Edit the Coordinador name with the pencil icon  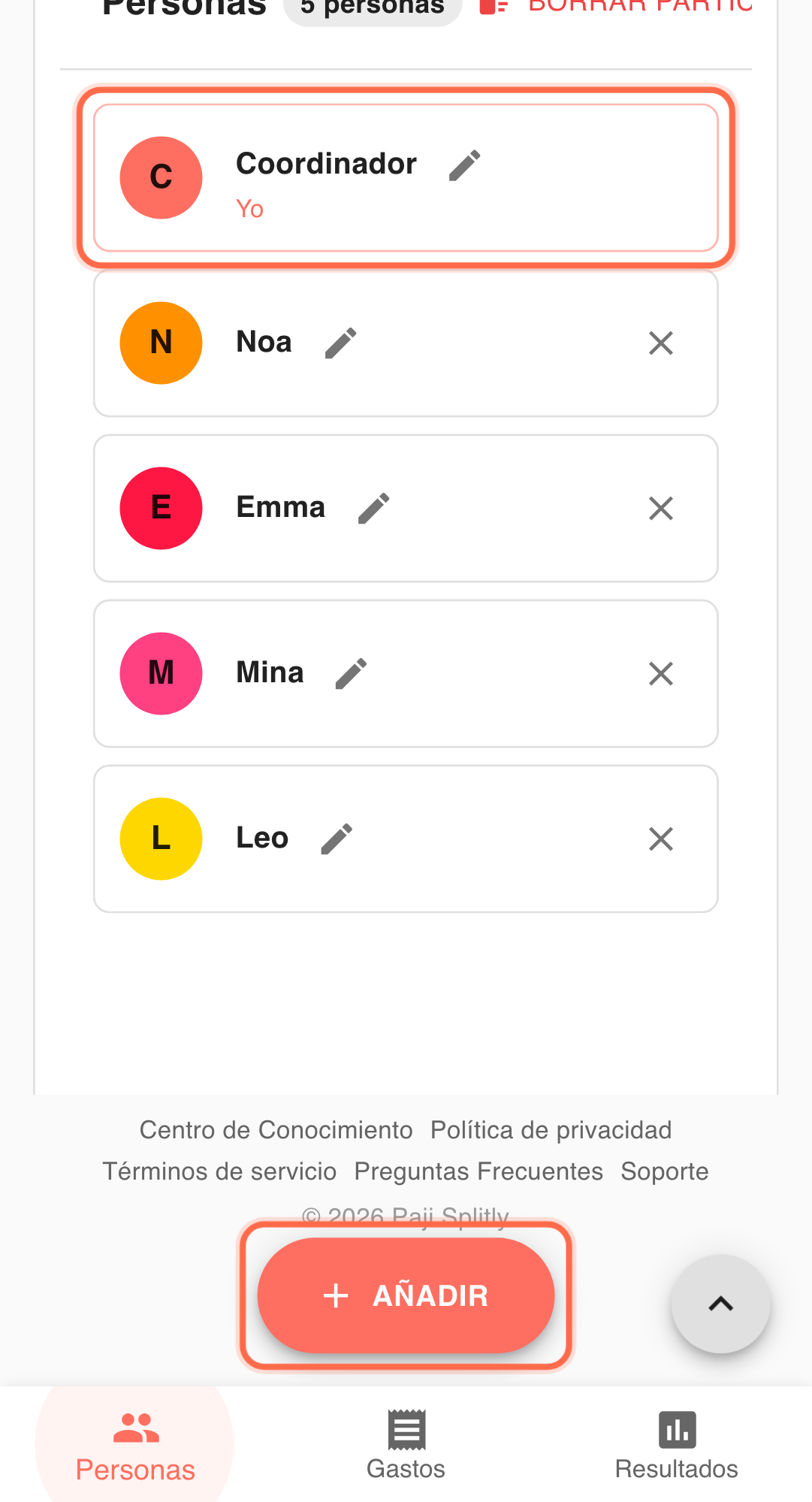pyautogui.click(x=463, y=165)
